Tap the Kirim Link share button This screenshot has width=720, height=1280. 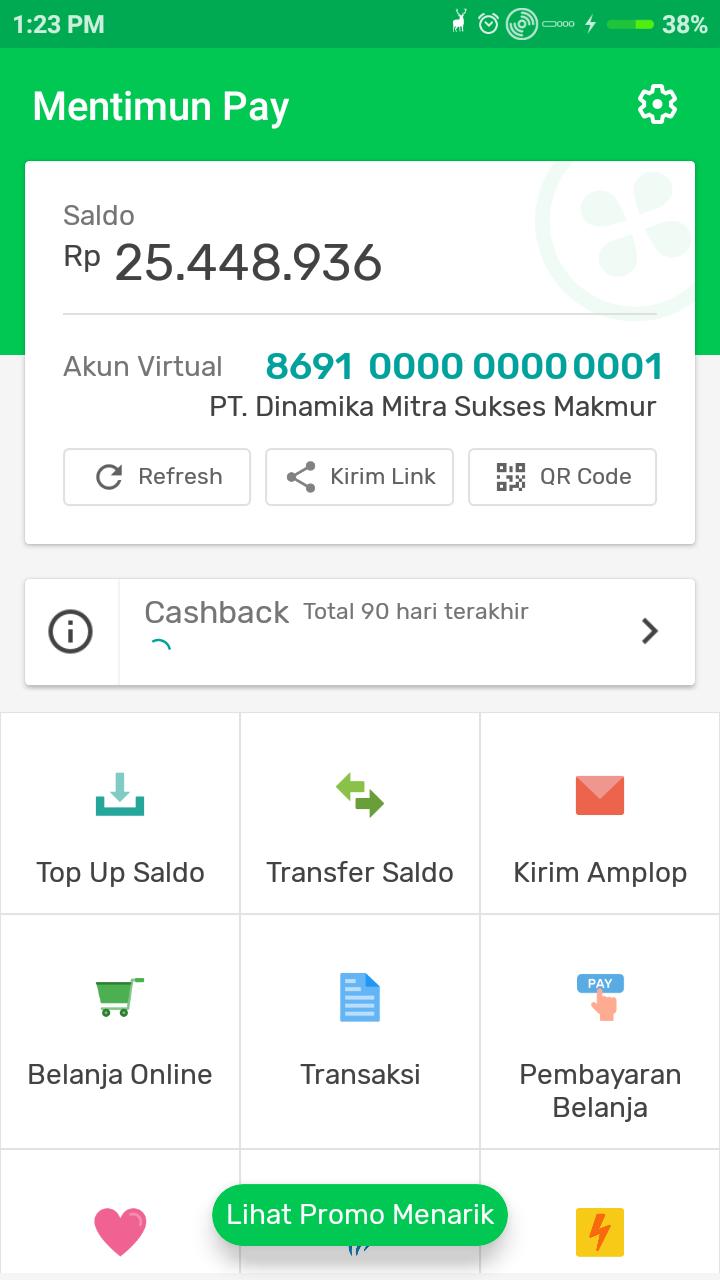(359, 477)
